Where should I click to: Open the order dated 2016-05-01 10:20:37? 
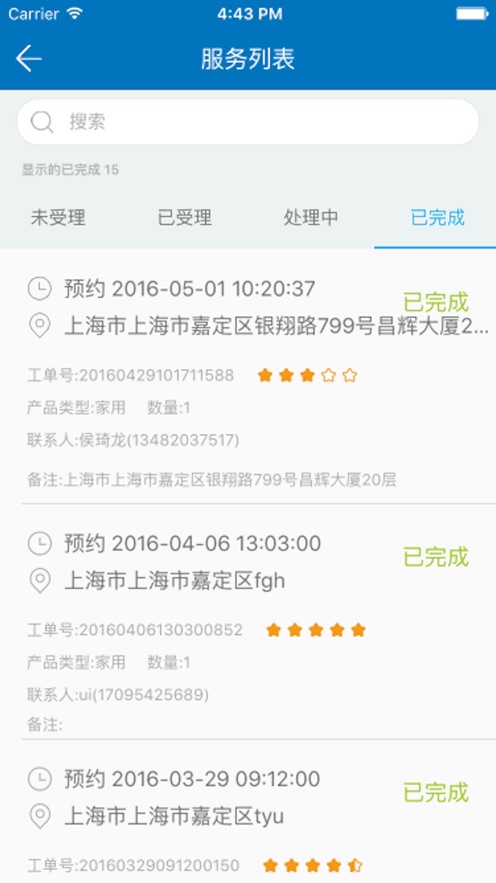[x=248, y=377]
